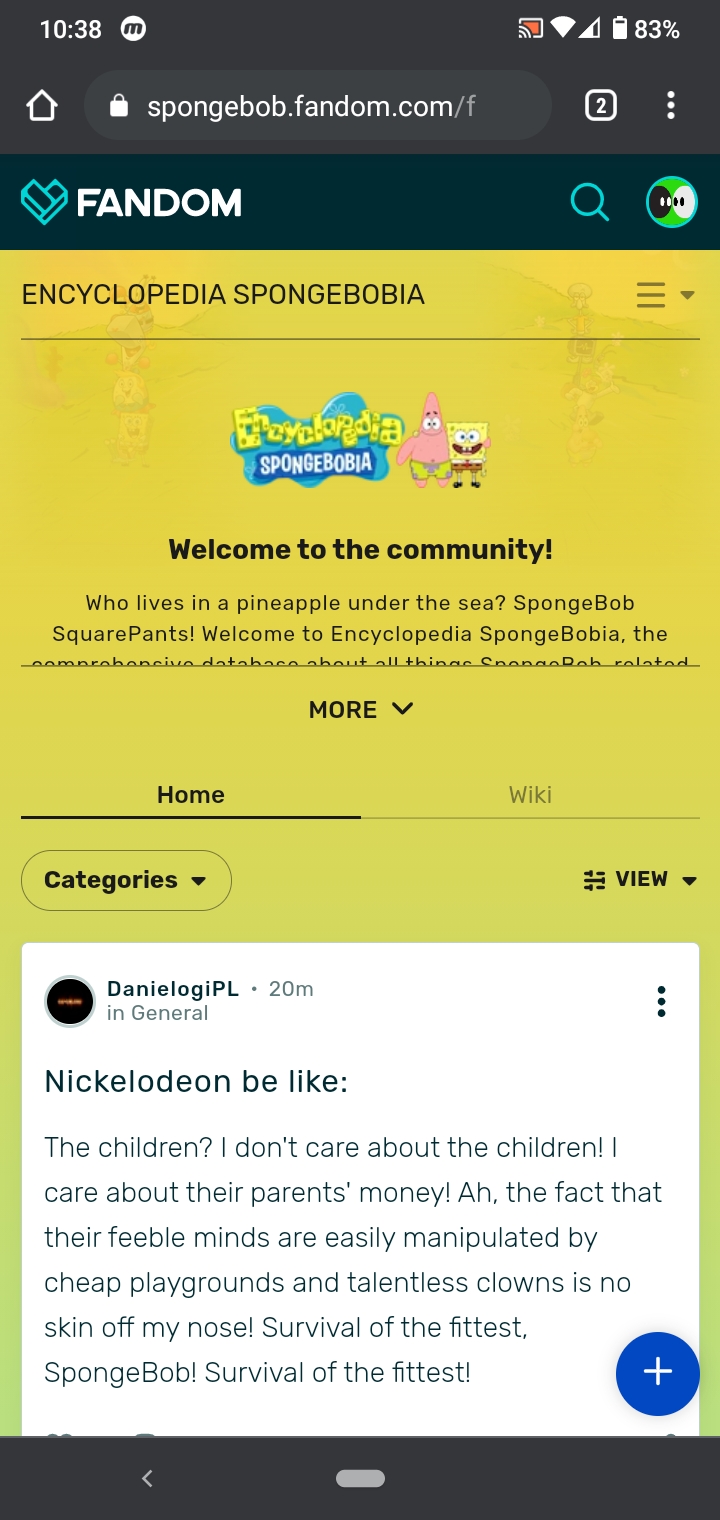Viewport: 720px width, 1520px height.
Task: Tap the spongebob.fandom.com address bar
Action: click(318, 105)
